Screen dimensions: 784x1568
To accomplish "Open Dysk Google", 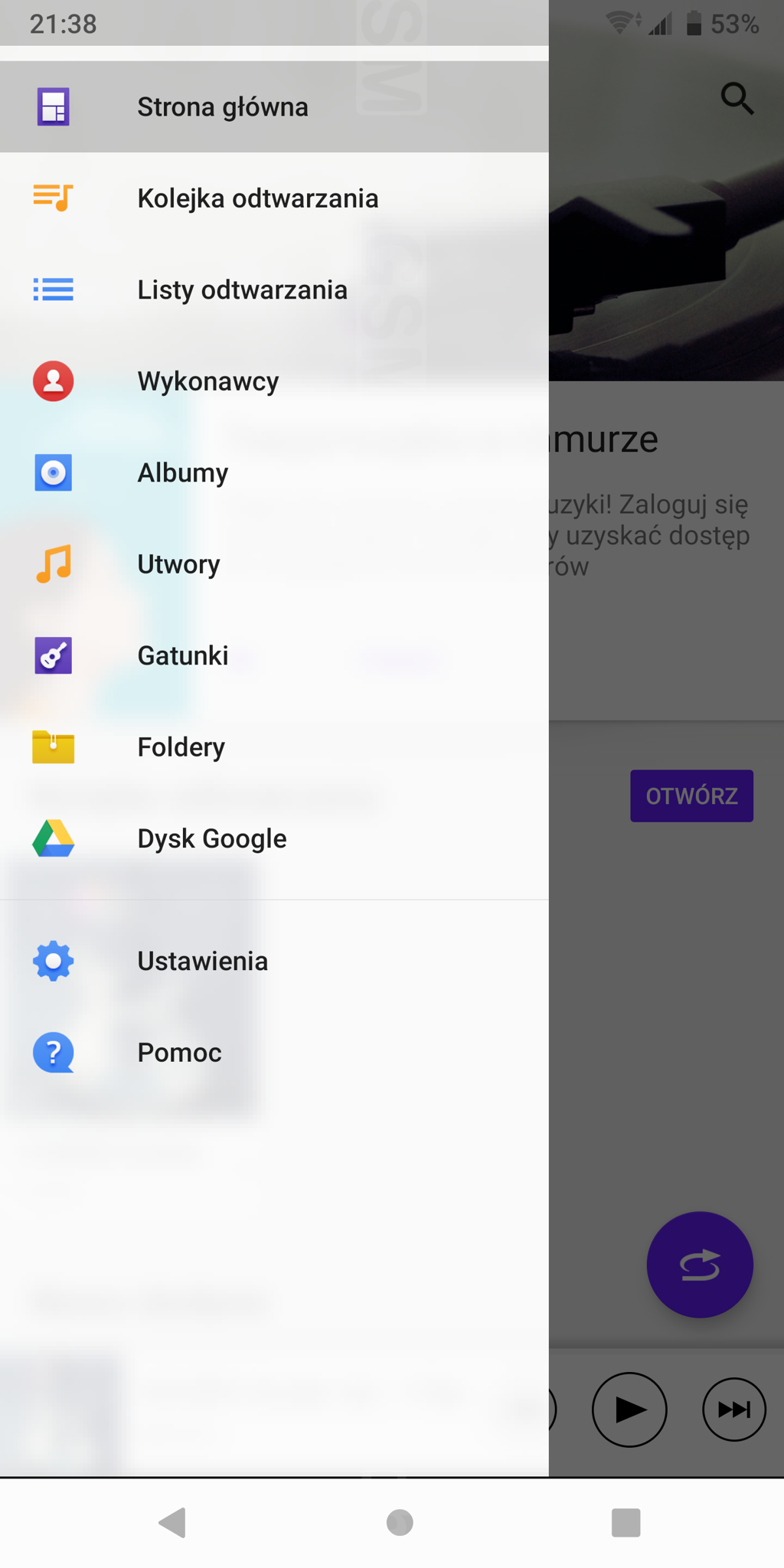I will [274, 838].
